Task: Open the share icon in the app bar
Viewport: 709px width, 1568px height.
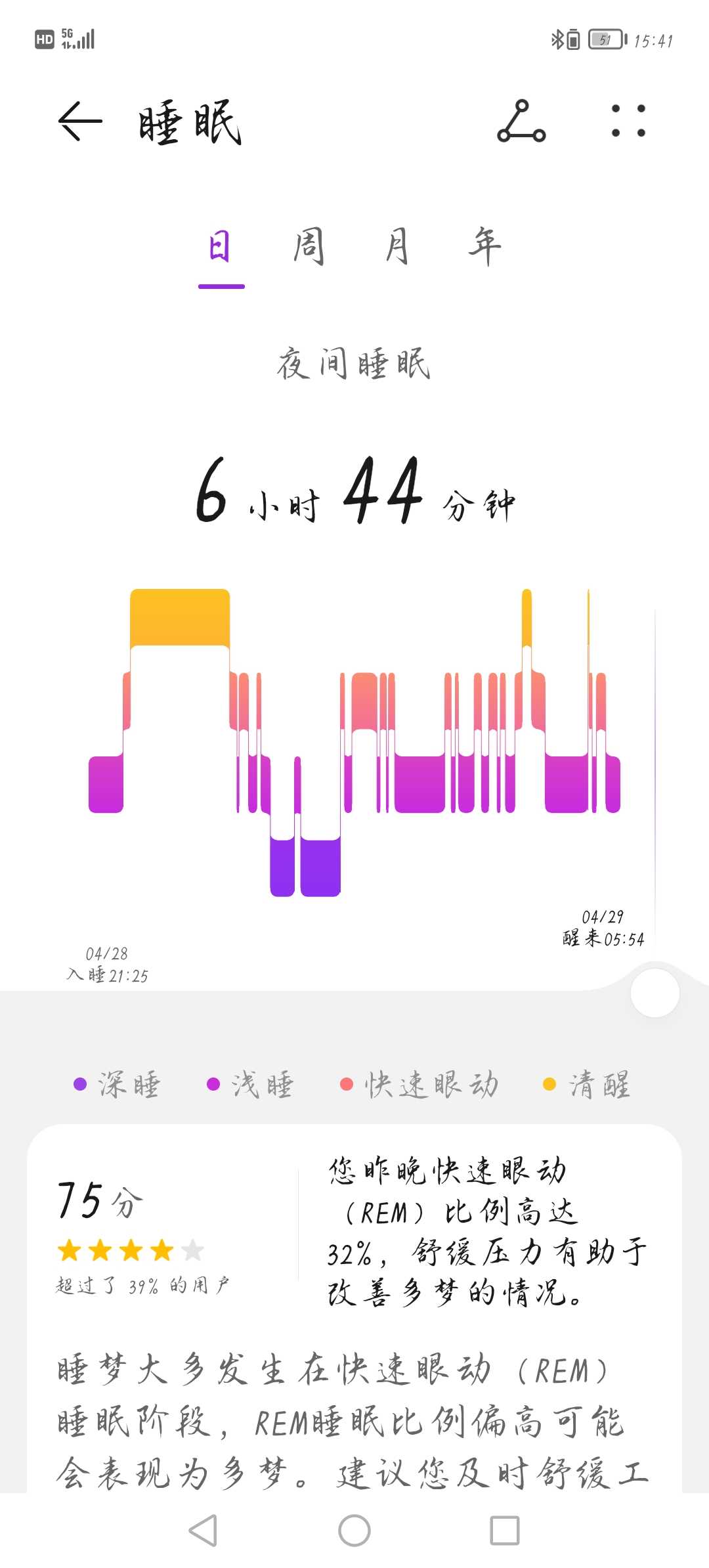Action: pos(521,121)
